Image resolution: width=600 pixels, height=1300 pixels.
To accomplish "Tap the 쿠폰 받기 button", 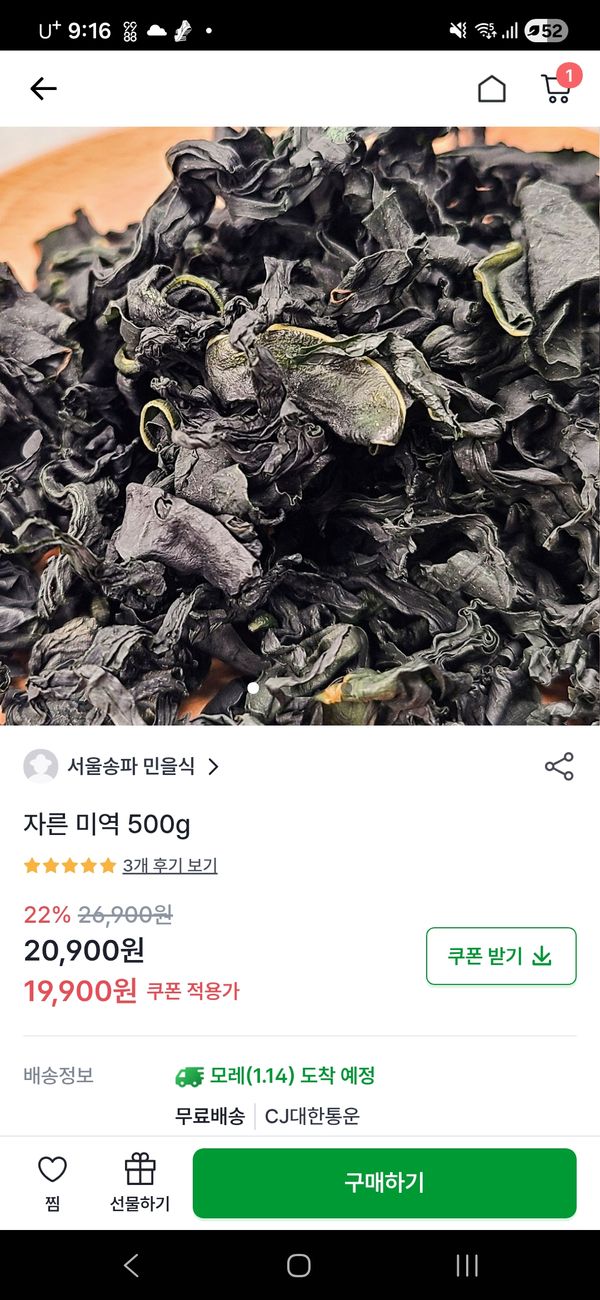I will 500,956.
